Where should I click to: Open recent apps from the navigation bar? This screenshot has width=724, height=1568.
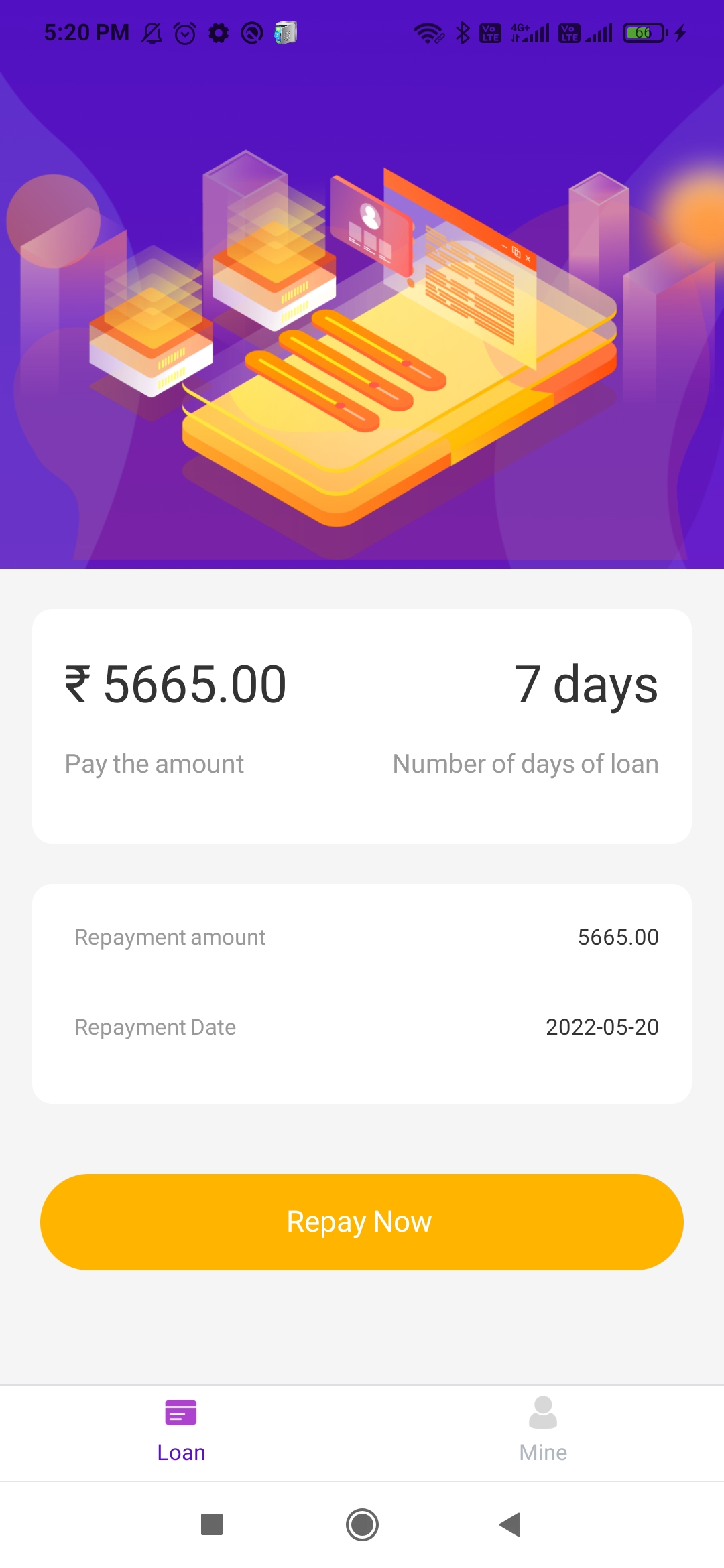(x=212, y=1524)
